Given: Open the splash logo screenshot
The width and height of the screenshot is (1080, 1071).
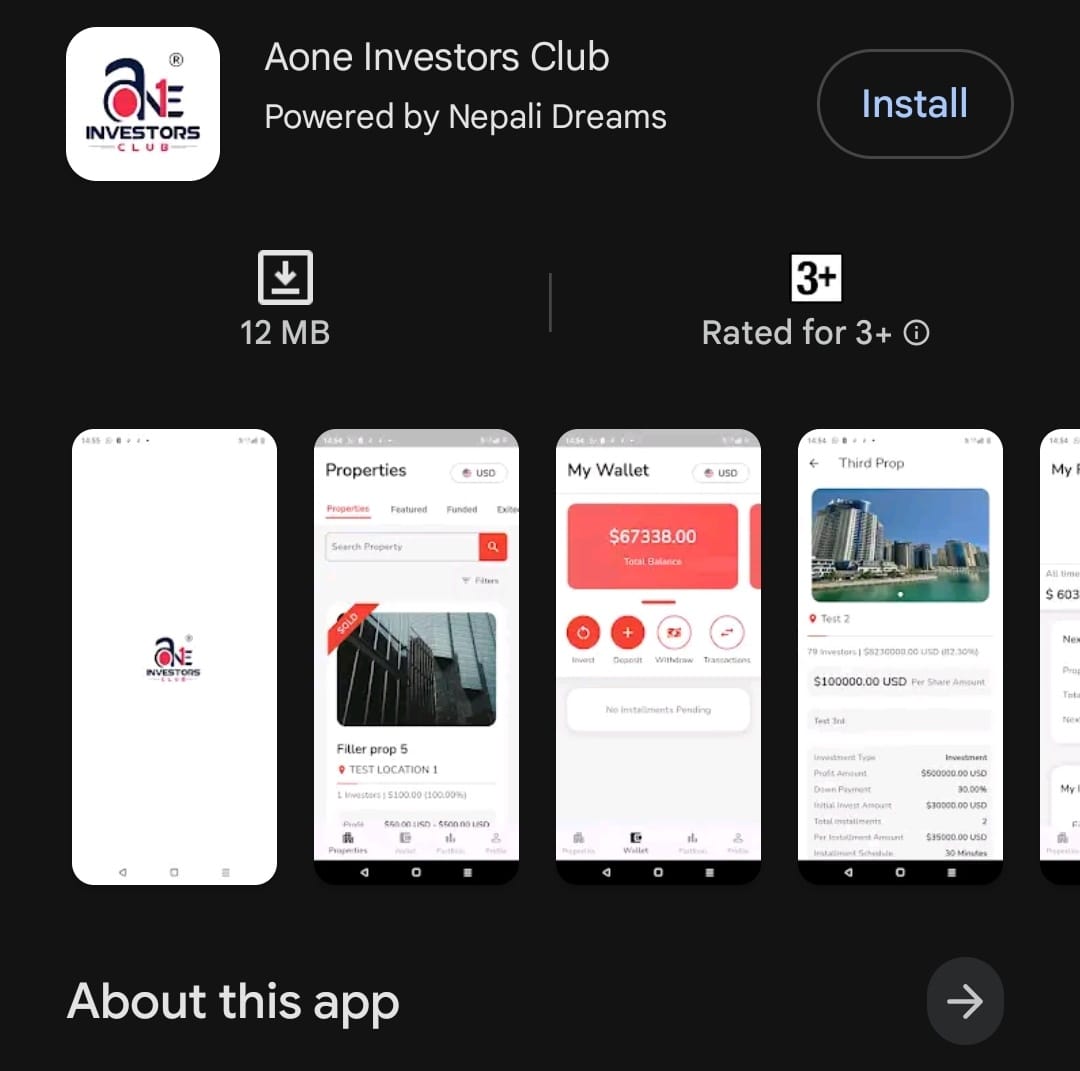Looking at the screenshot, I should click(174, 657).
